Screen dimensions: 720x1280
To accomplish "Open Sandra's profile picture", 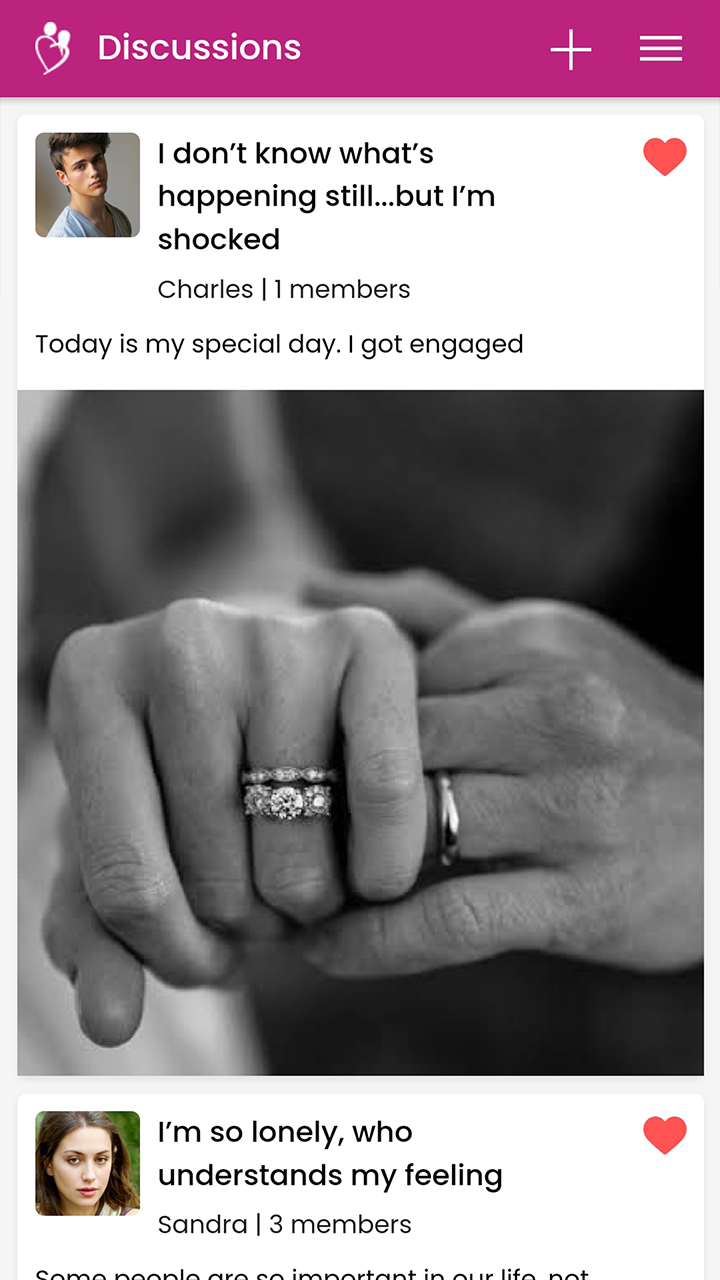I will pyautogui.click(x=88, y=1163).
